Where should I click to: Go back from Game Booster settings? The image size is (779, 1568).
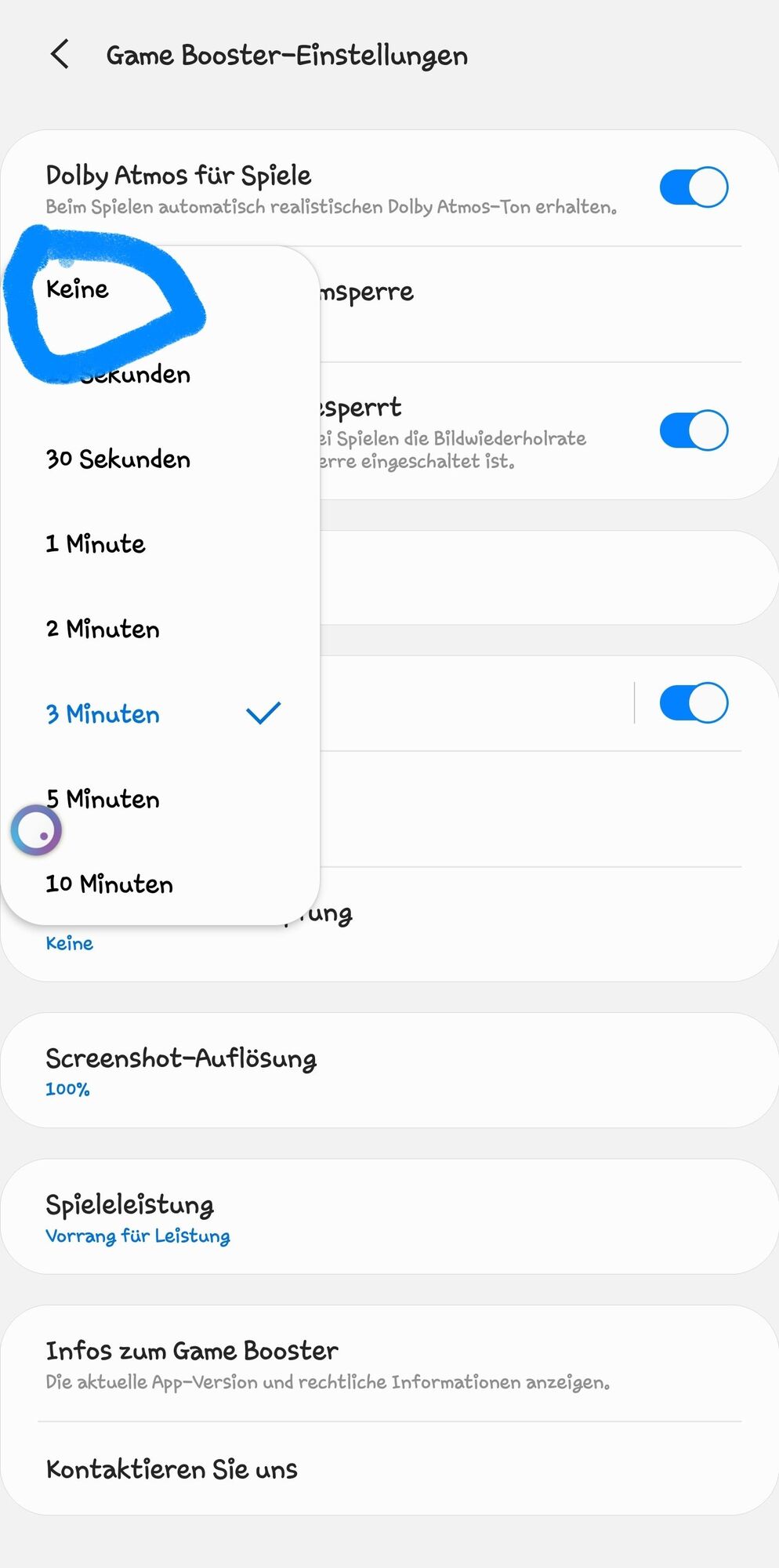pyautogui.click(x=60, y=55)
